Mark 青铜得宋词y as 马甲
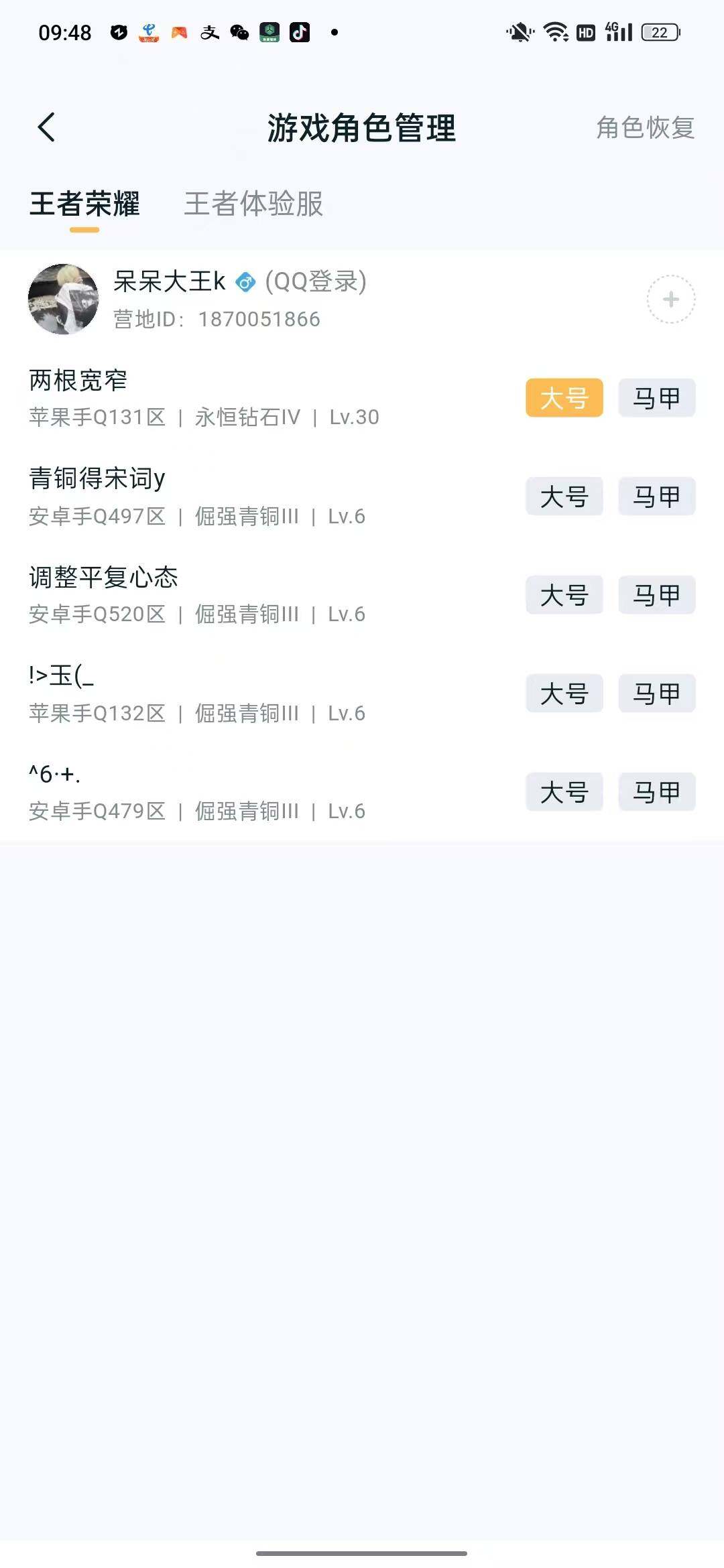 coord(656,497)
